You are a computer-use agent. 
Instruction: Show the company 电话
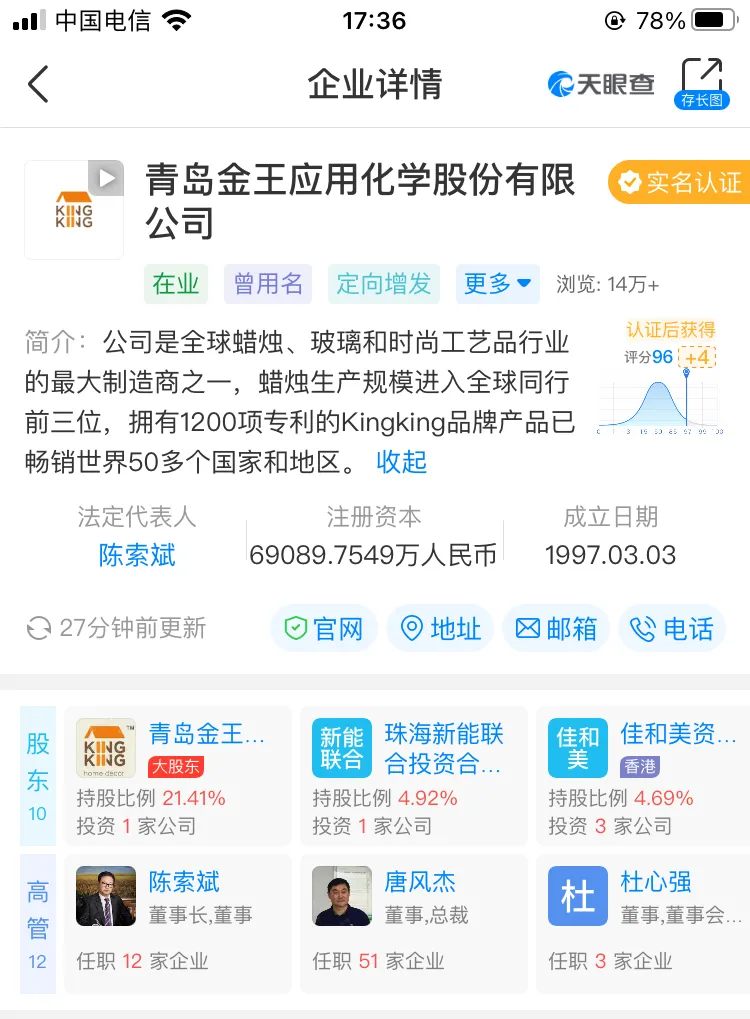point(672,628)
